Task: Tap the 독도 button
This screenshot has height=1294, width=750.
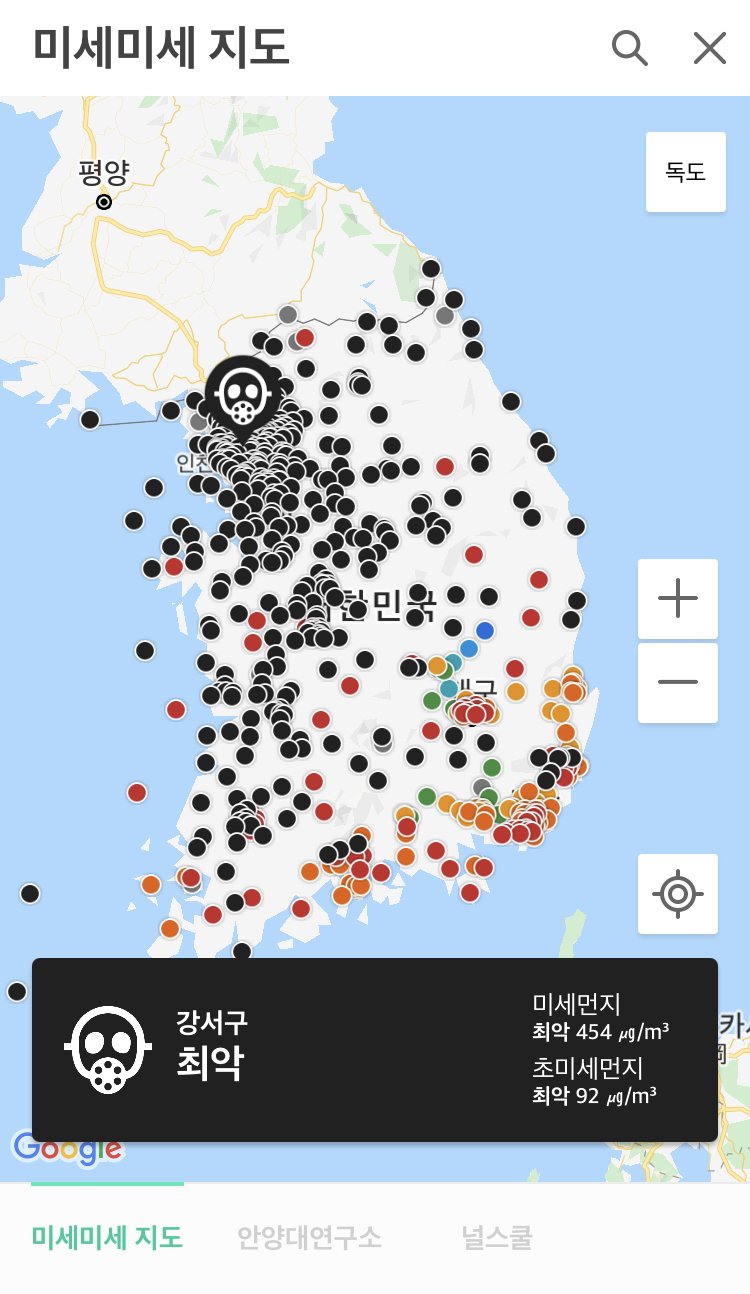Action: tap(686, 172)
